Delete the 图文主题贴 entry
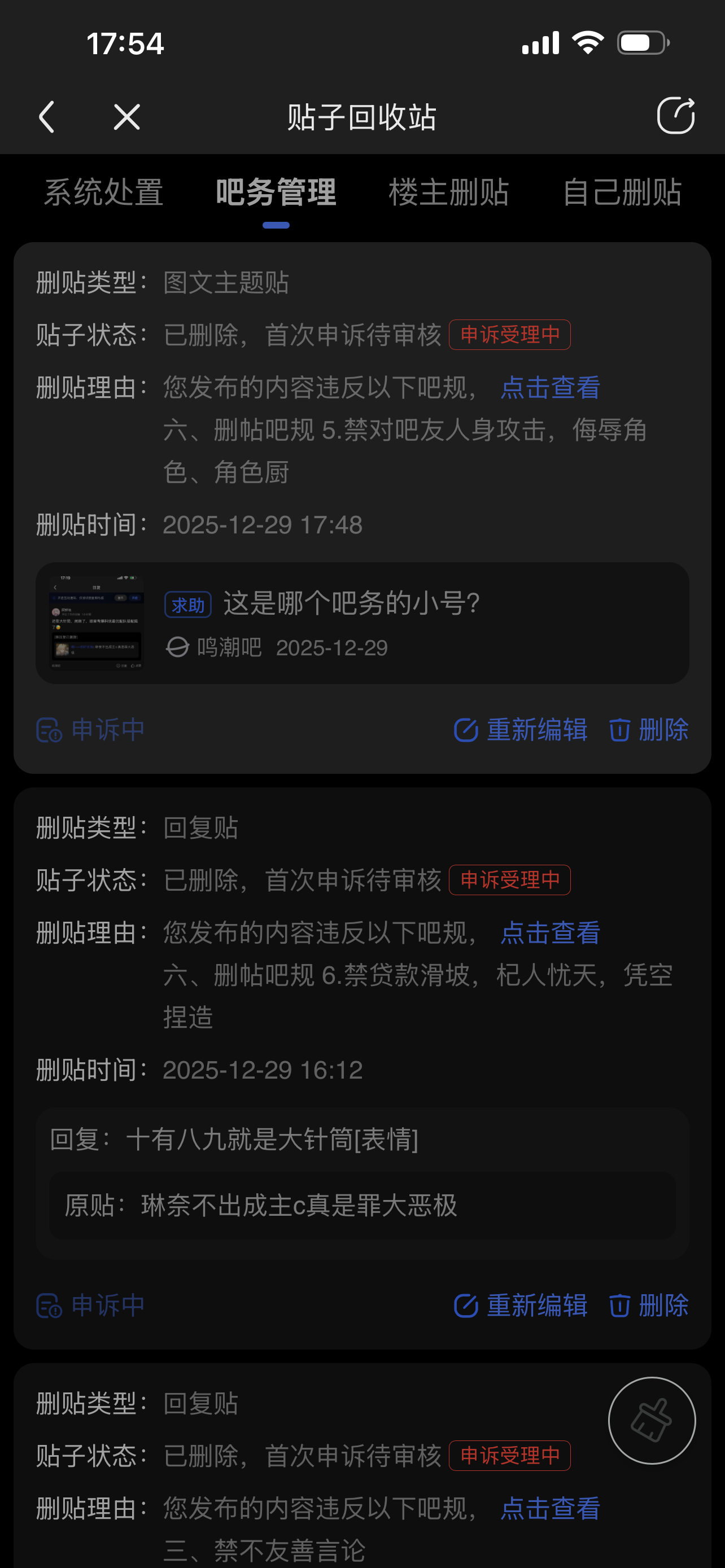Image resolution: width=725 pixels, height=1568 pixels. click(649, 730)
